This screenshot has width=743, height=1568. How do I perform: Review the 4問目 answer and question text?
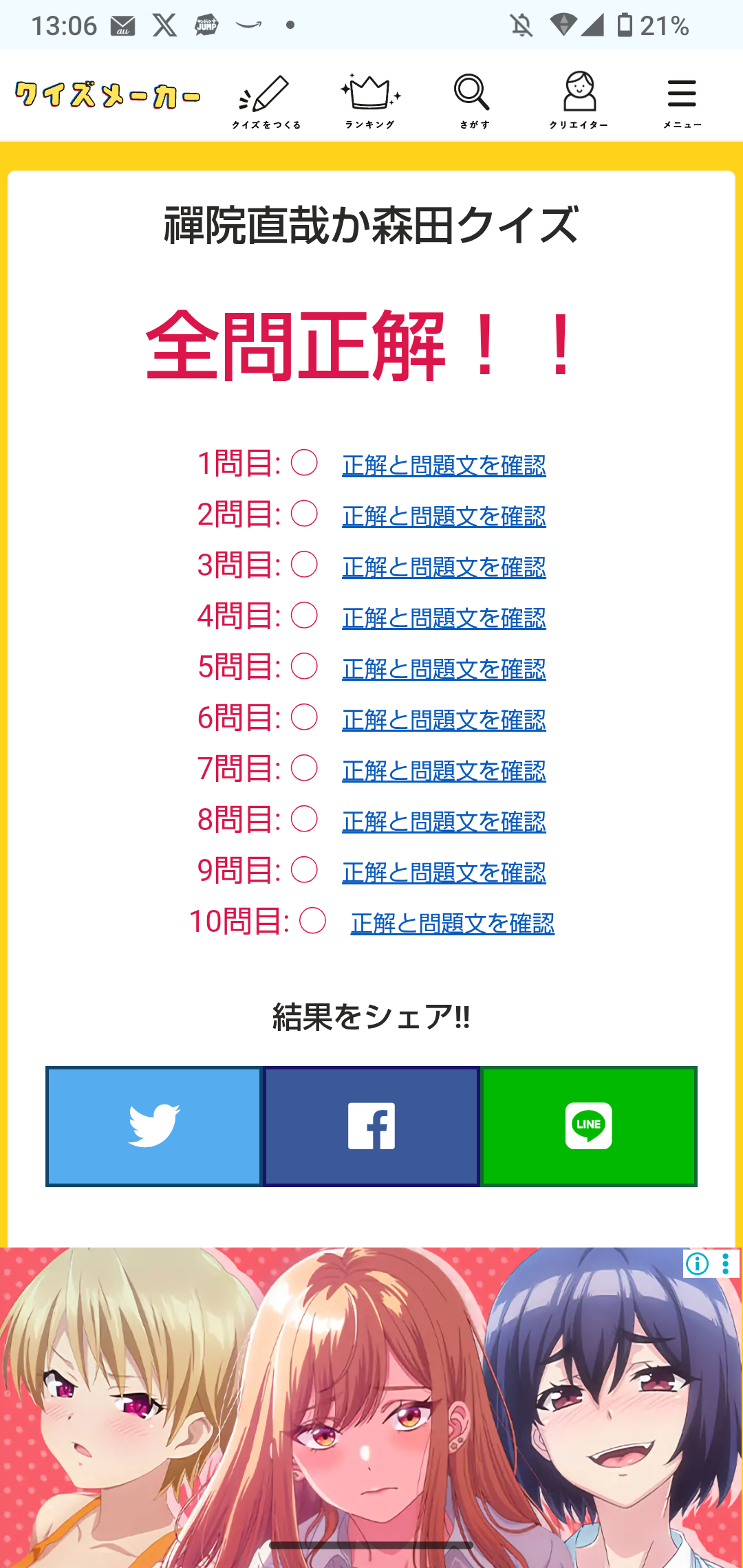444,618
